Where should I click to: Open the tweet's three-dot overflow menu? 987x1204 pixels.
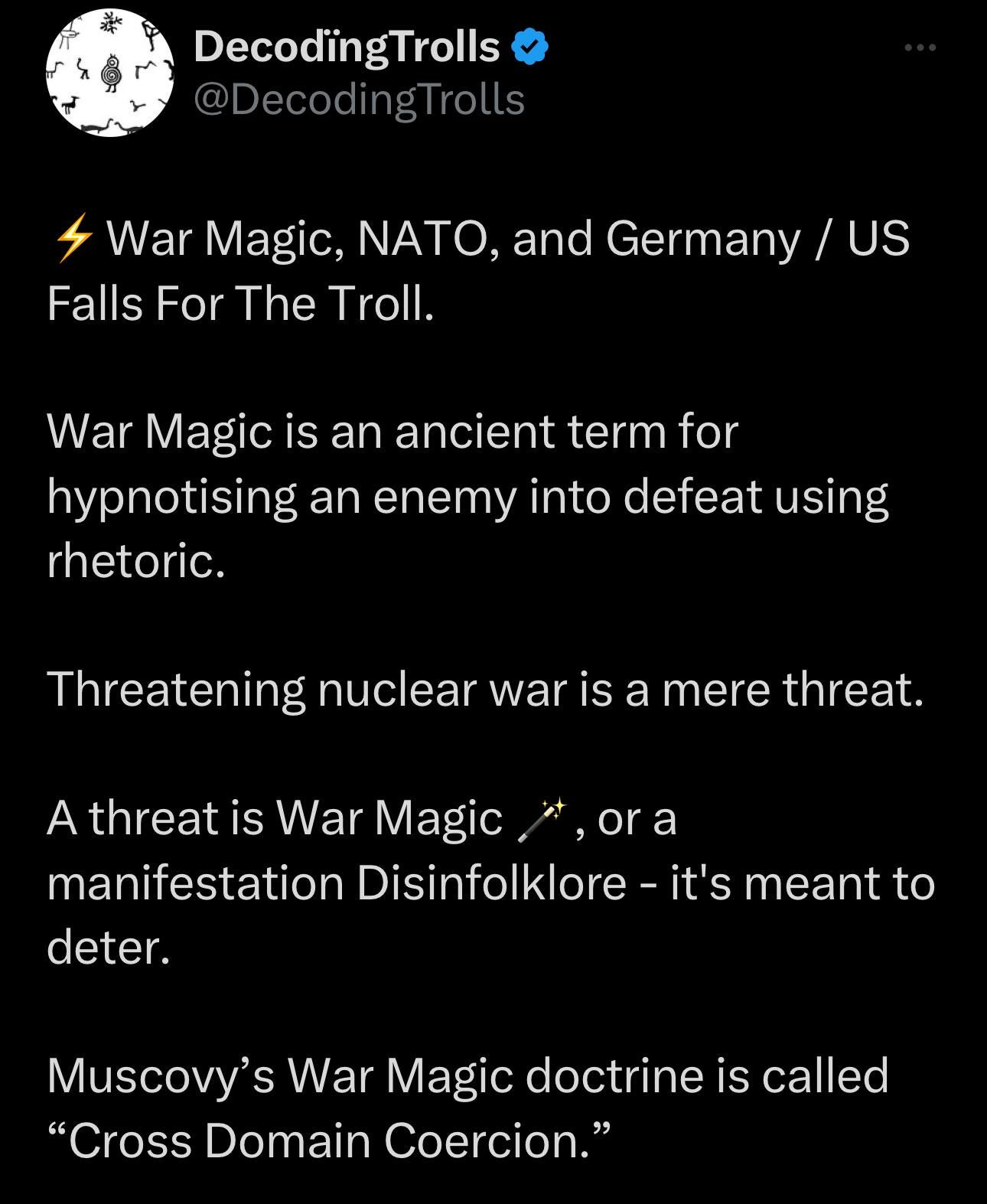[919, 47]
